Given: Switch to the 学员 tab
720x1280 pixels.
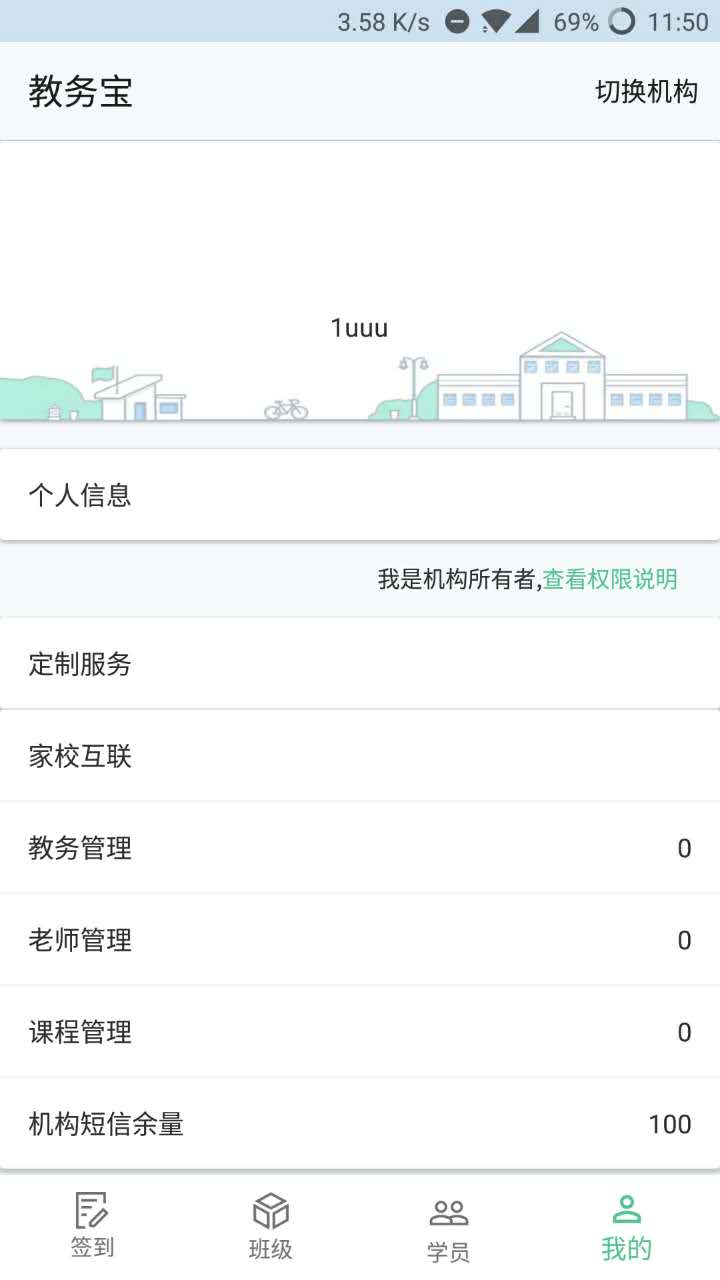Looking at the screenshot, I should point(449,1226).
